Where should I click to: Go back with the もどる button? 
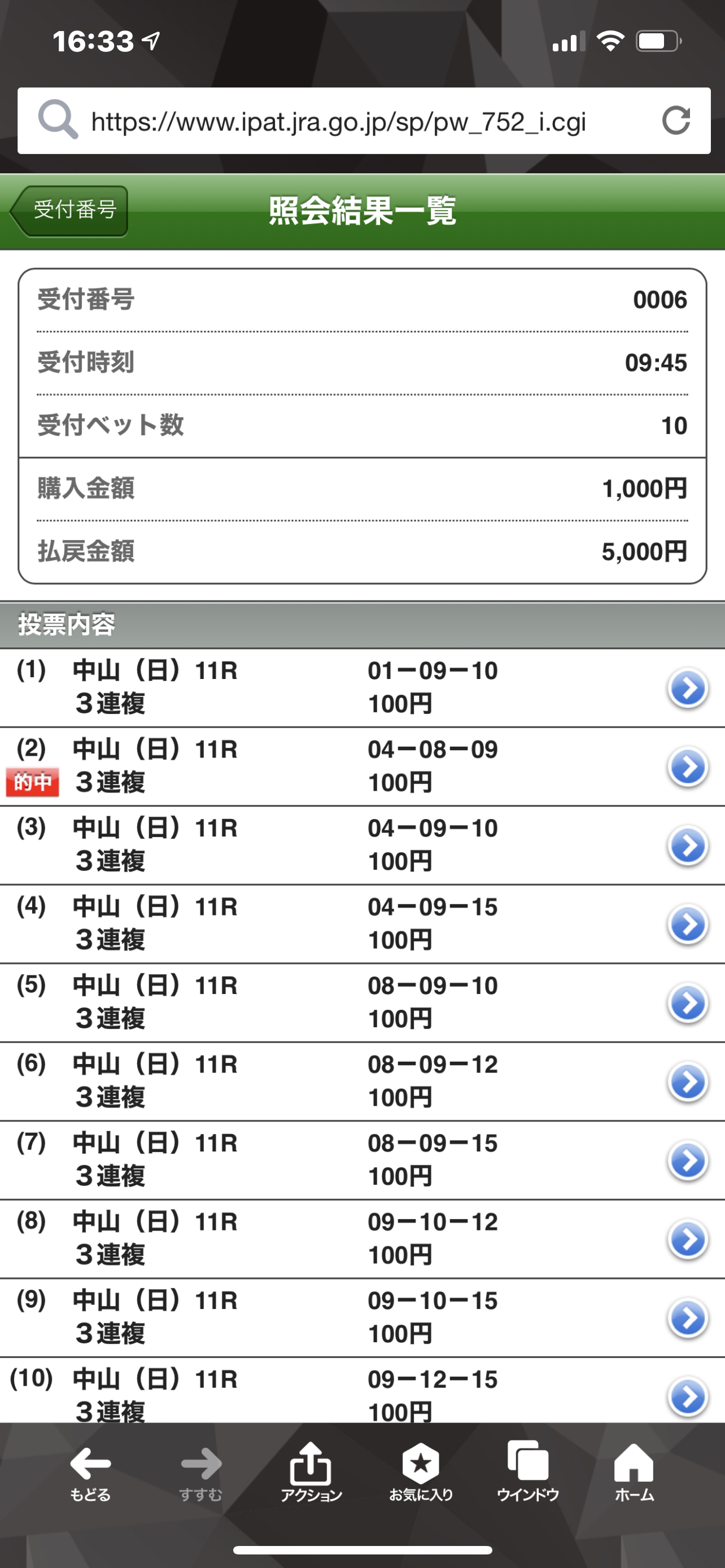(x=90, y=1472)
